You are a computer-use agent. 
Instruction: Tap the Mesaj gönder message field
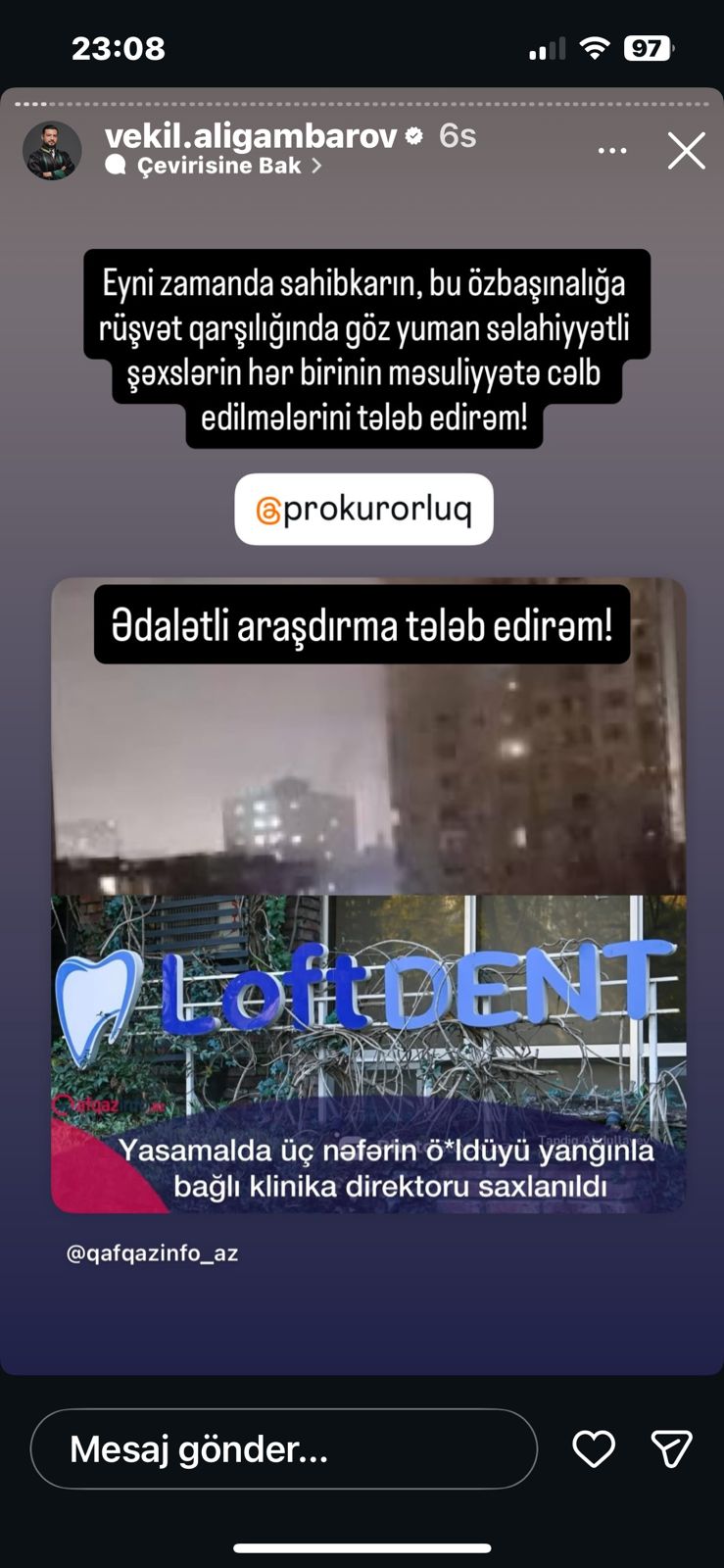tap(284, 1448)
